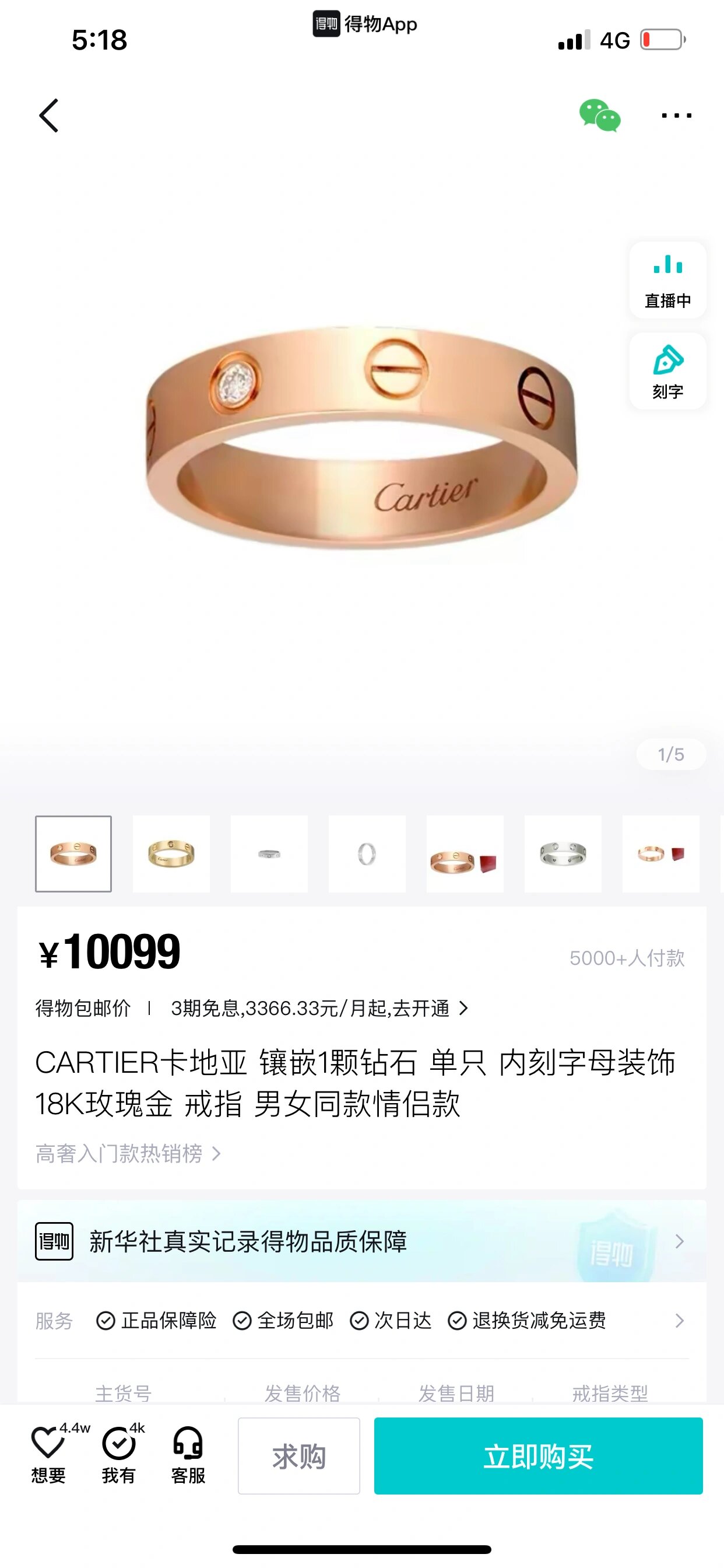Enter the 直播中 live stream
Screen dimensions: 724x1568
(x=667, y=280)
